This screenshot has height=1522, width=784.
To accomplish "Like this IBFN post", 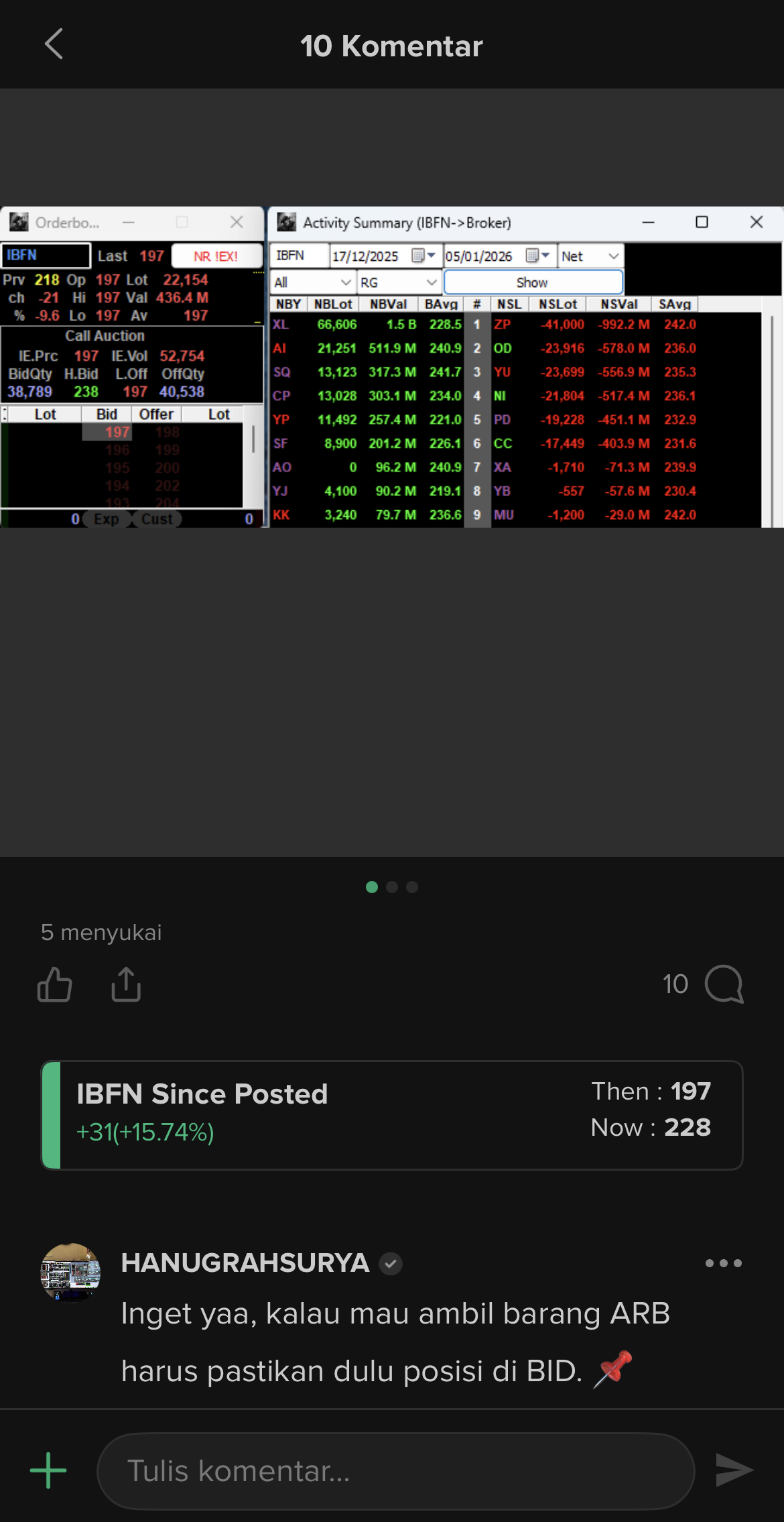I will 55,984.
